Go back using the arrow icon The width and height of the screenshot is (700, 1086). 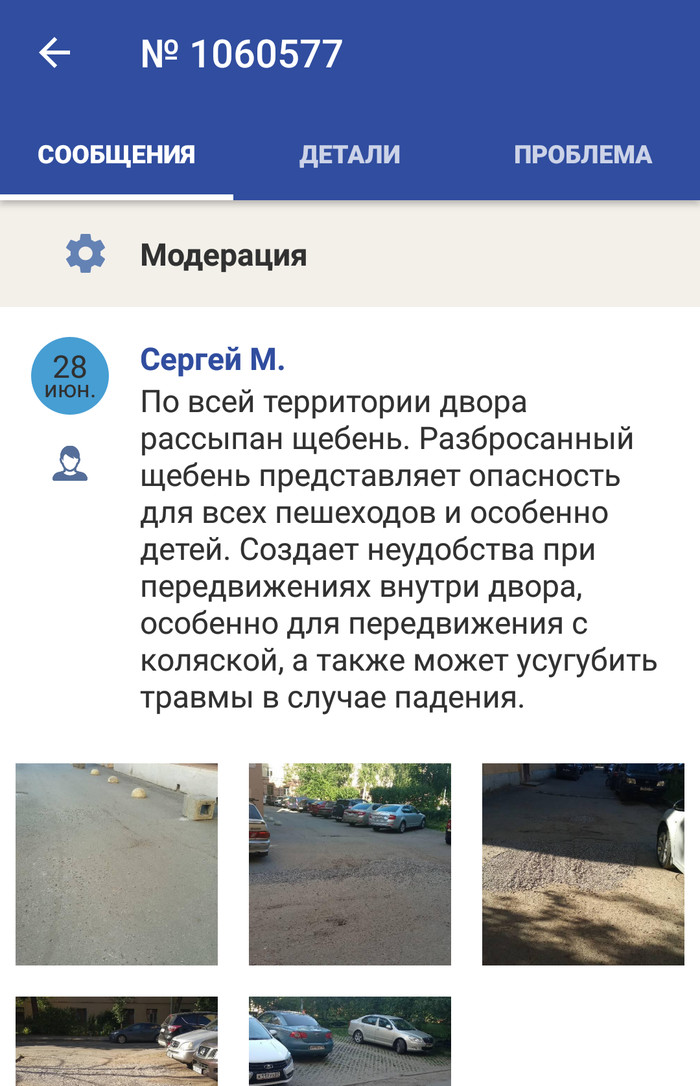(55, 53)
